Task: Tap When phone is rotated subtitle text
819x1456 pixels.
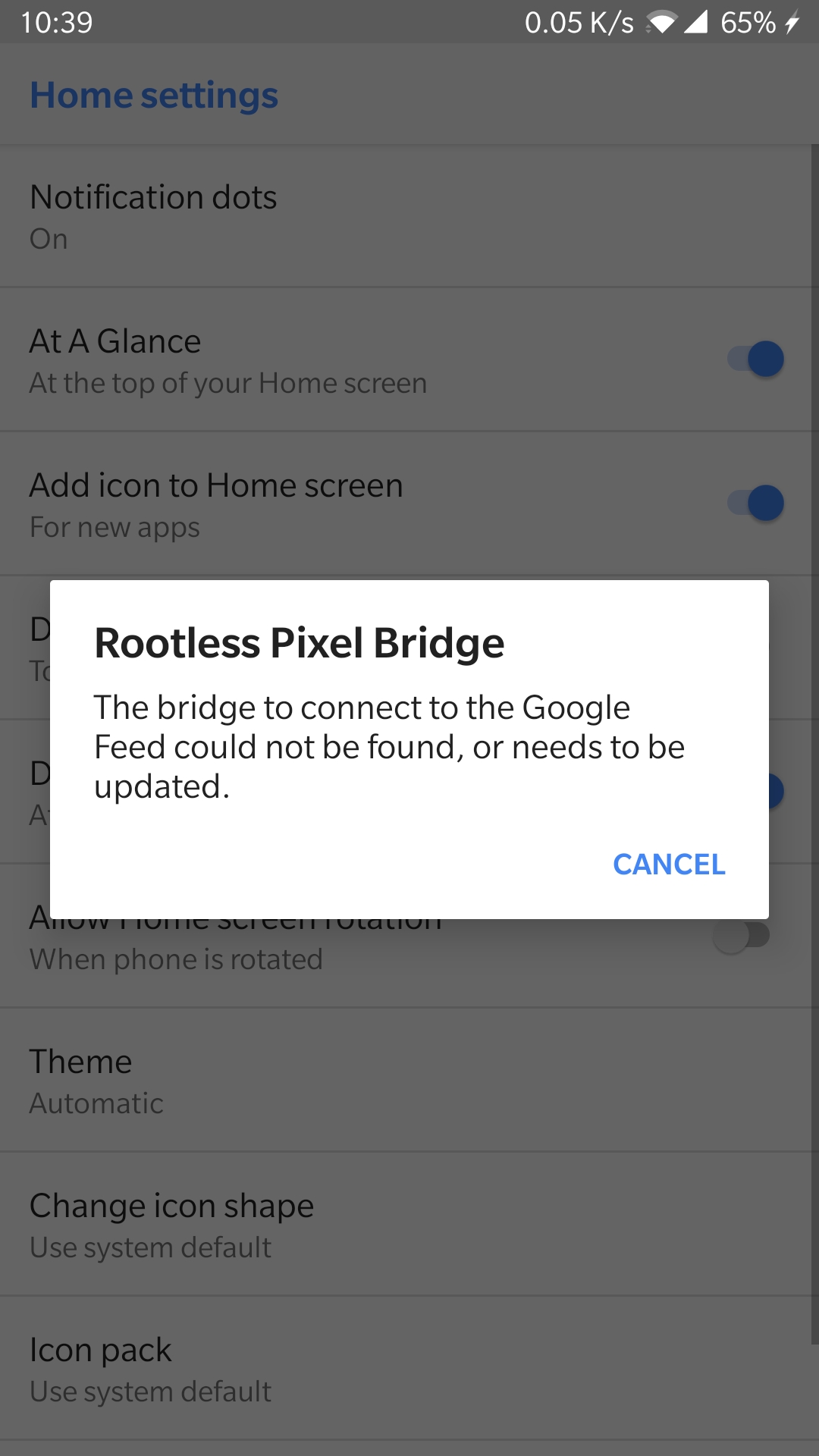Action: 176,959
